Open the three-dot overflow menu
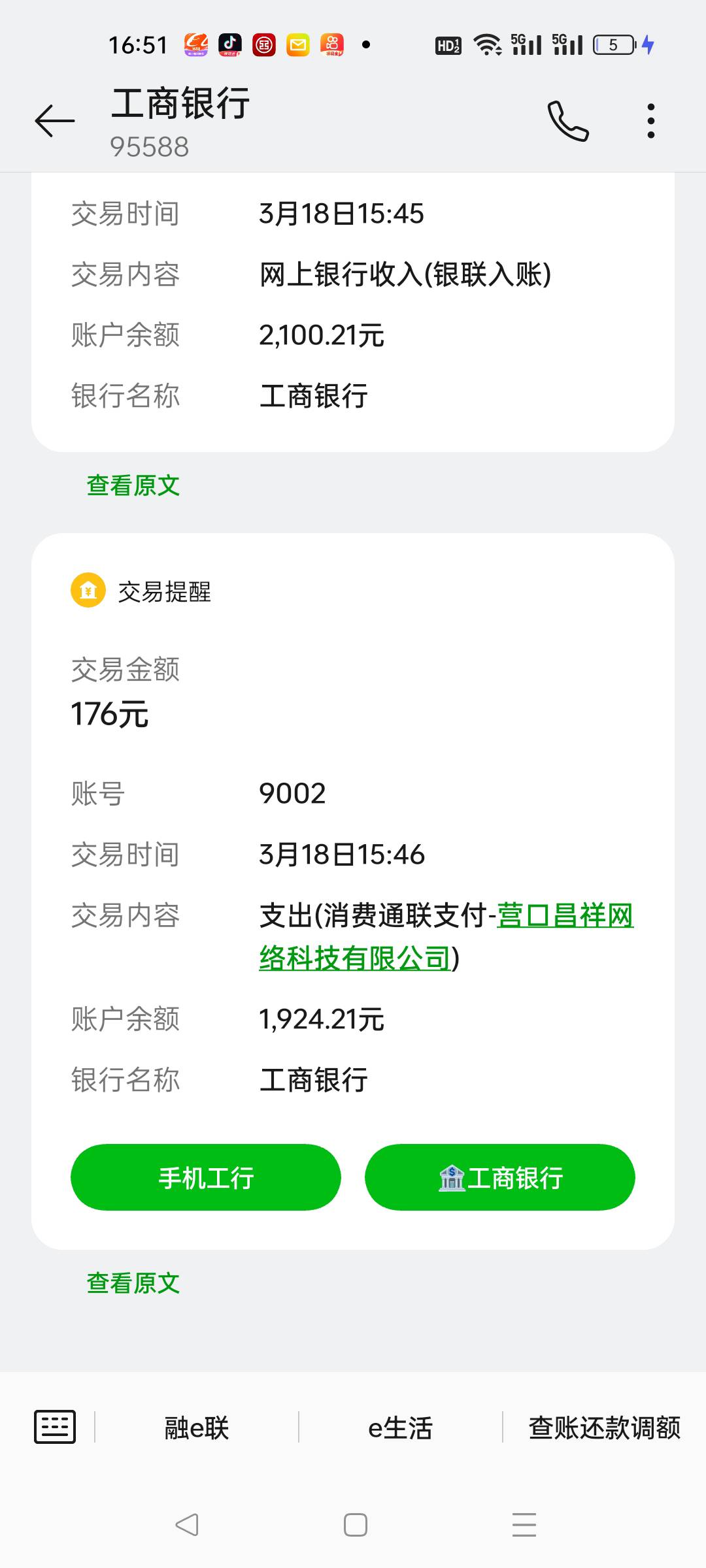The height and width of the screenshot is (1568, 706). (x=650, y=121)
